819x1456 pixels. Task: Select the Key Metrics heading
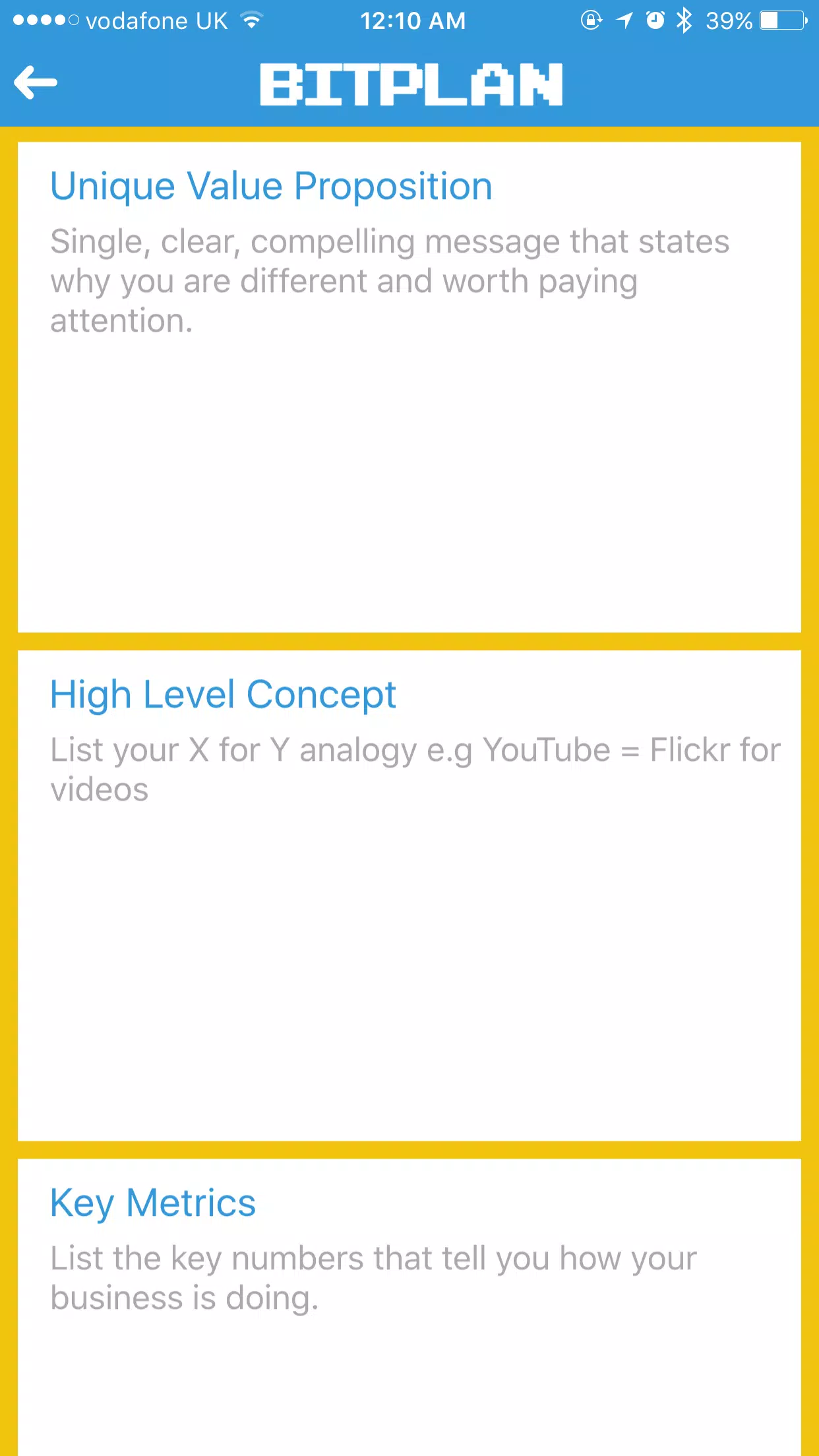point(152,1202)
